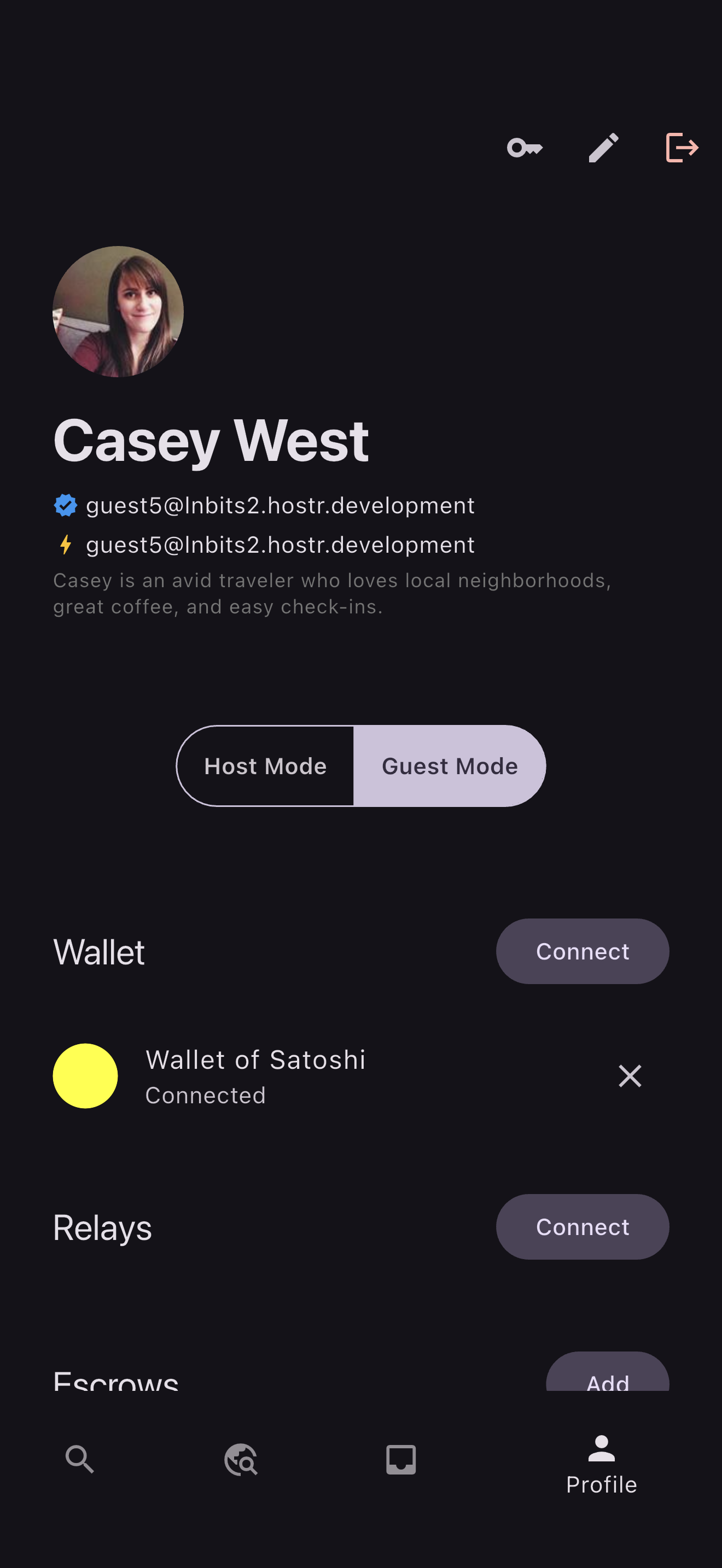Open bookings via the tray icon
Viewport: 722px width, 1568px height.
(x=400, y=1459)
